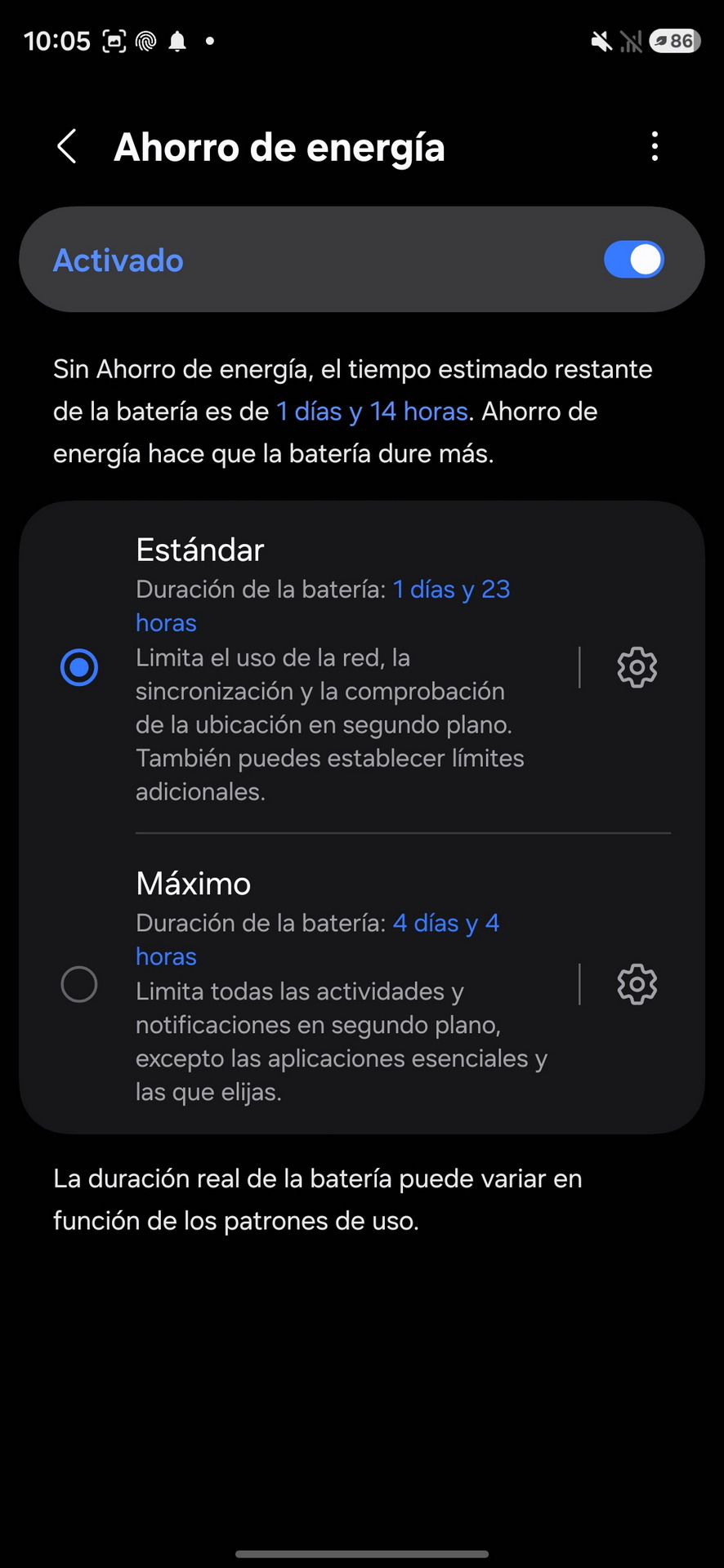Viewport: 724px width, 1568px height.
Task: Choose the Máximo power saving mode
Action: point(79,984)
